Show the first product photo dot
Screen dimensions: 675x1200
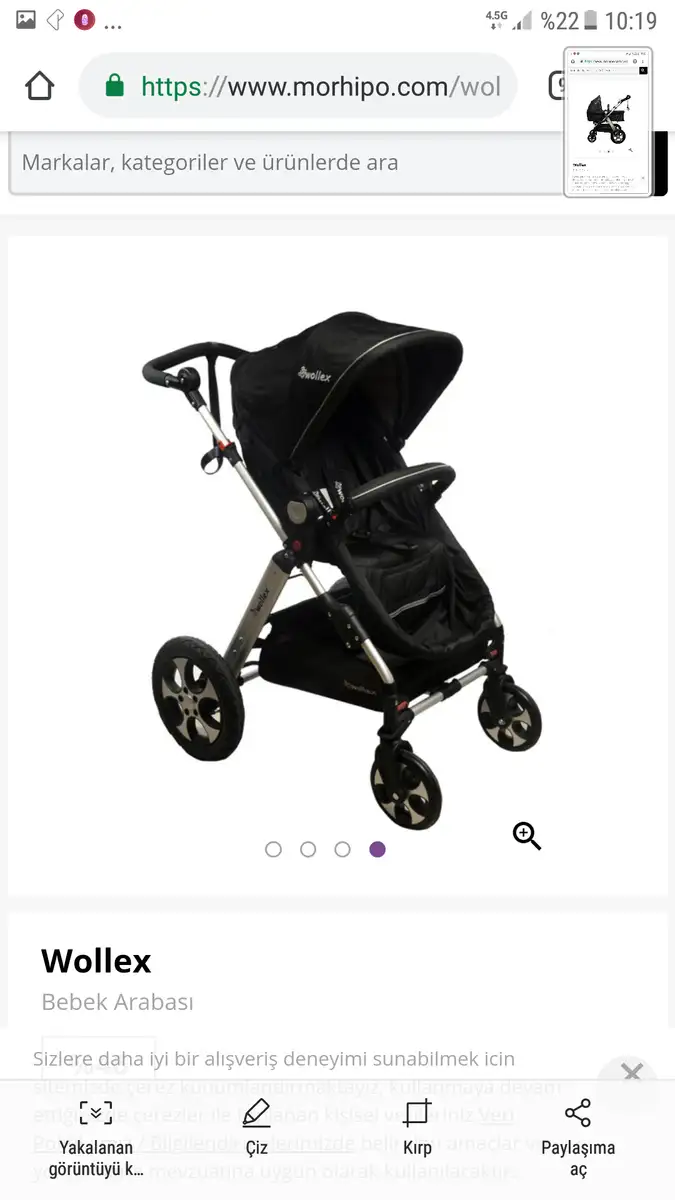(273, 849)
